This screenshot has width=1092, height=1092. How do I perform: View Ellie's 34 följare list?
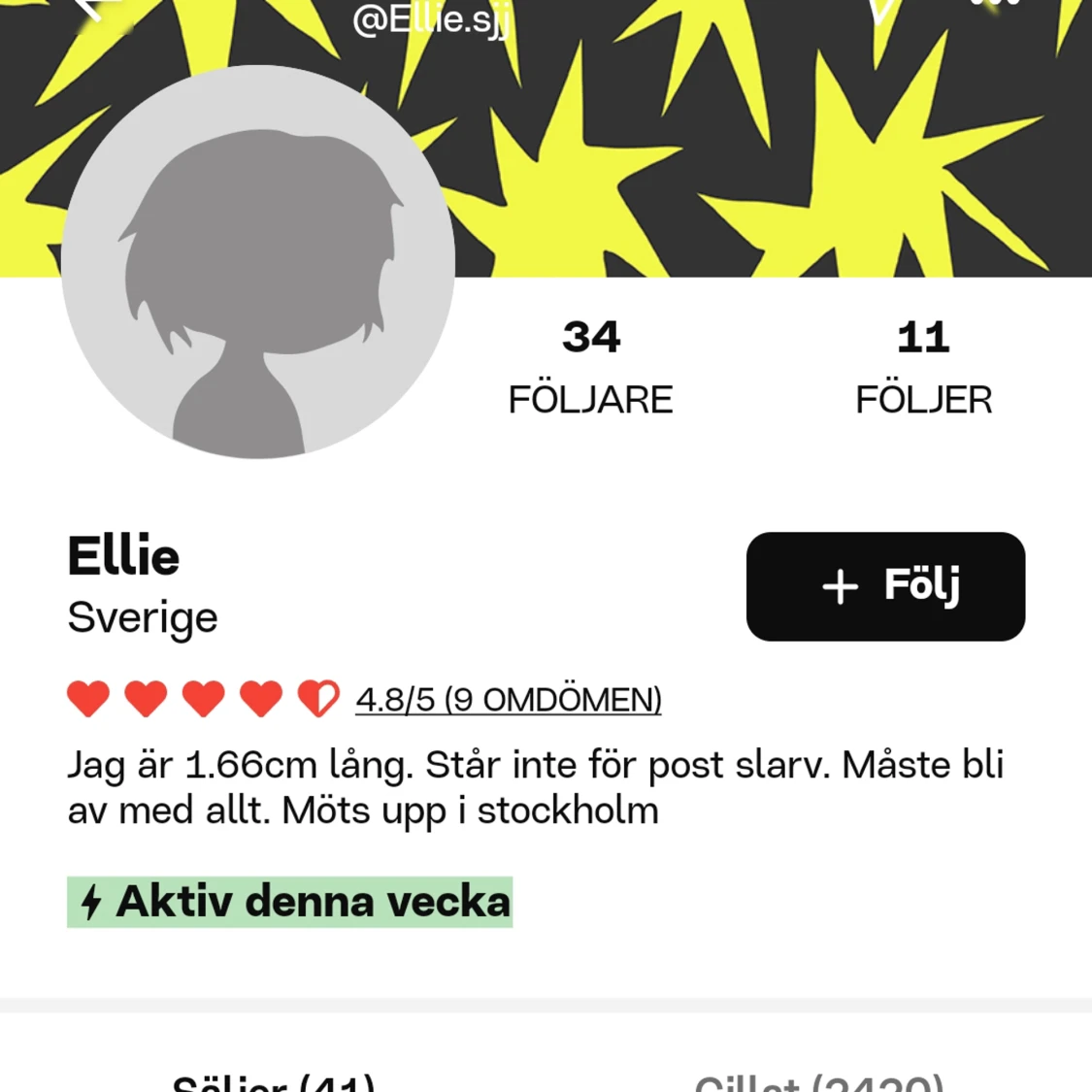pyautogui.click(x=590, y=368)
